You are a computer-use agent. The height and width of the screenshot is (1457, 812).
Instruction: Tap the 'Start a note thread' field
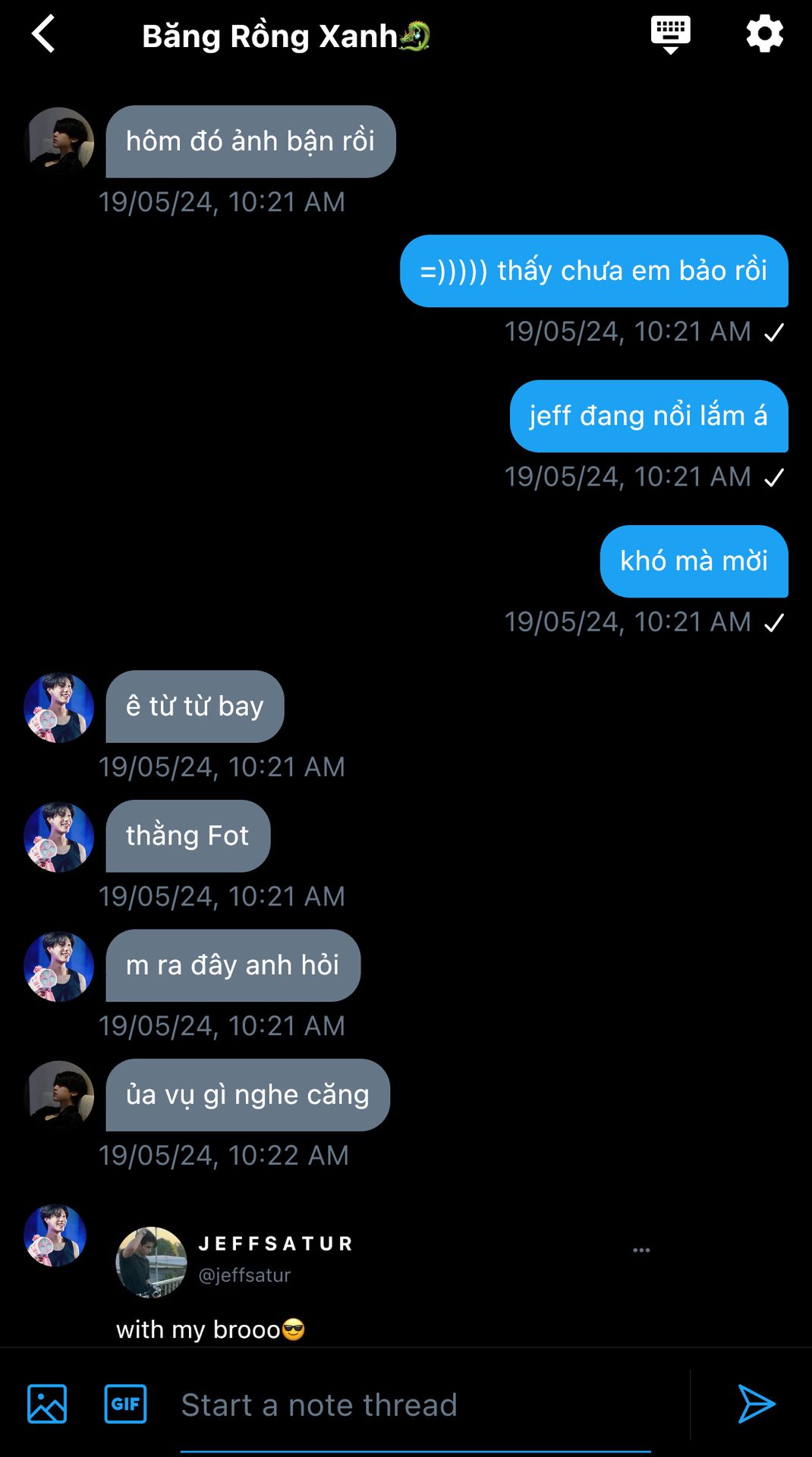(415, 1405)
